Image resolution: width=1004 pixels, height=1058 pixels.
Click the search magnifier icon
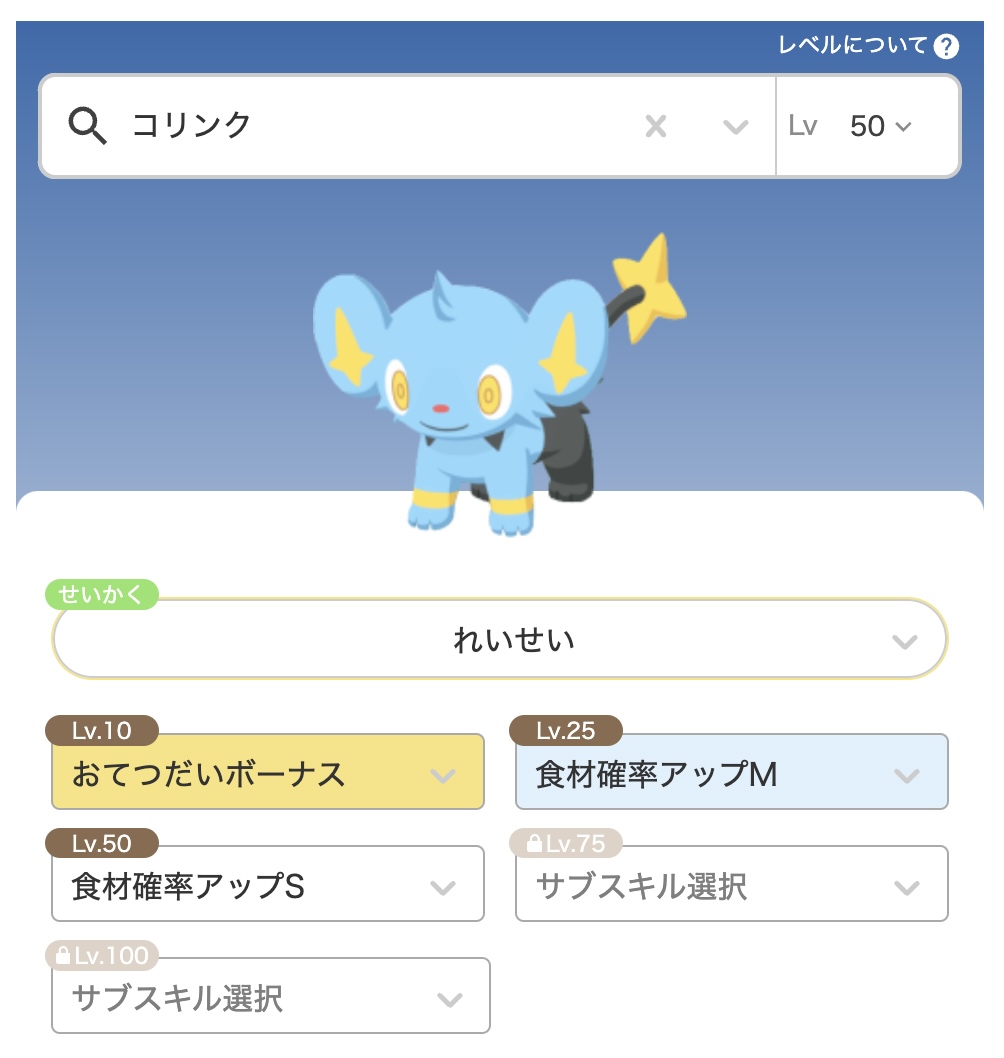89,125
